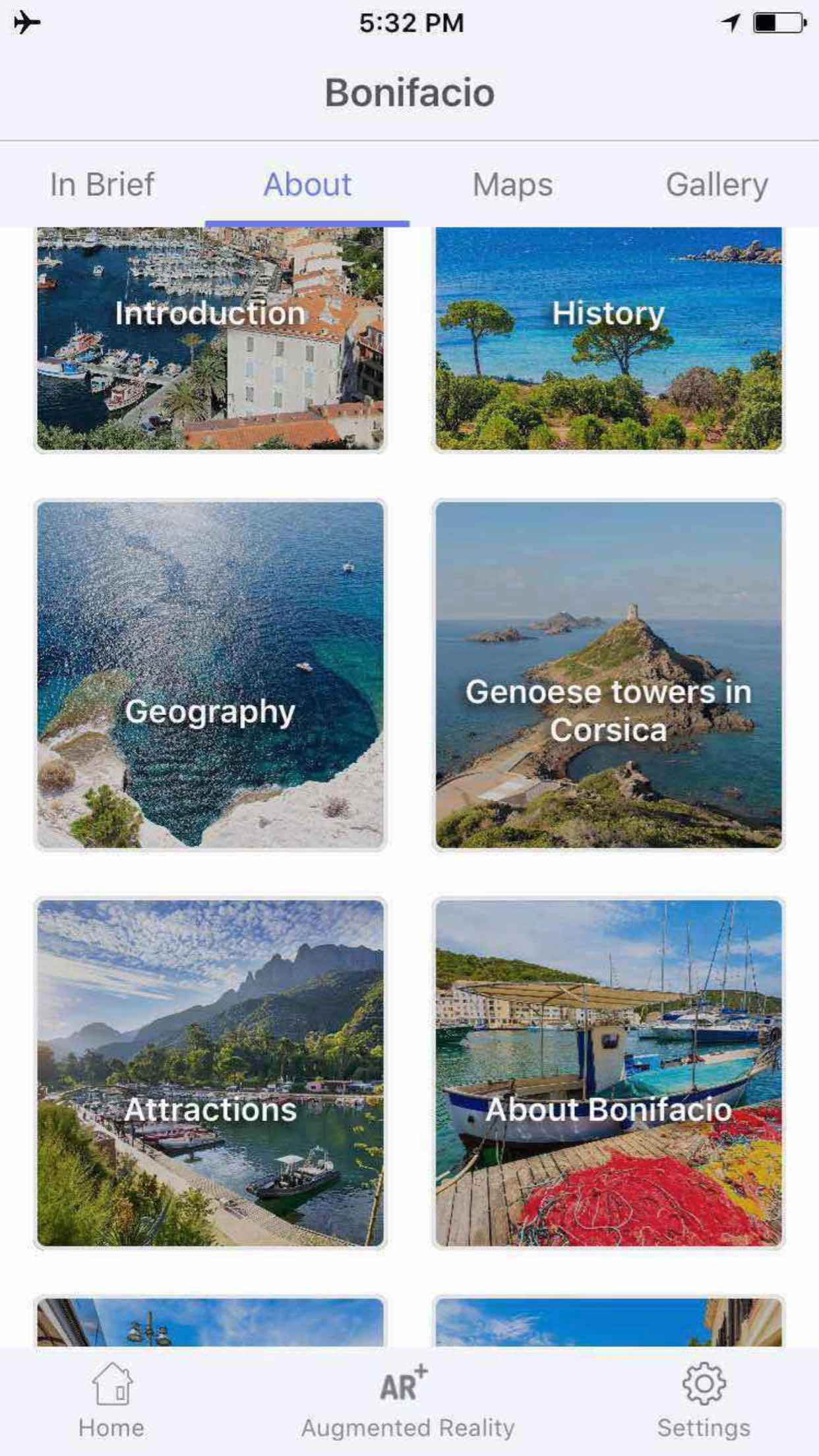Read the History section
819x1456 pixels.
[608, 339]
